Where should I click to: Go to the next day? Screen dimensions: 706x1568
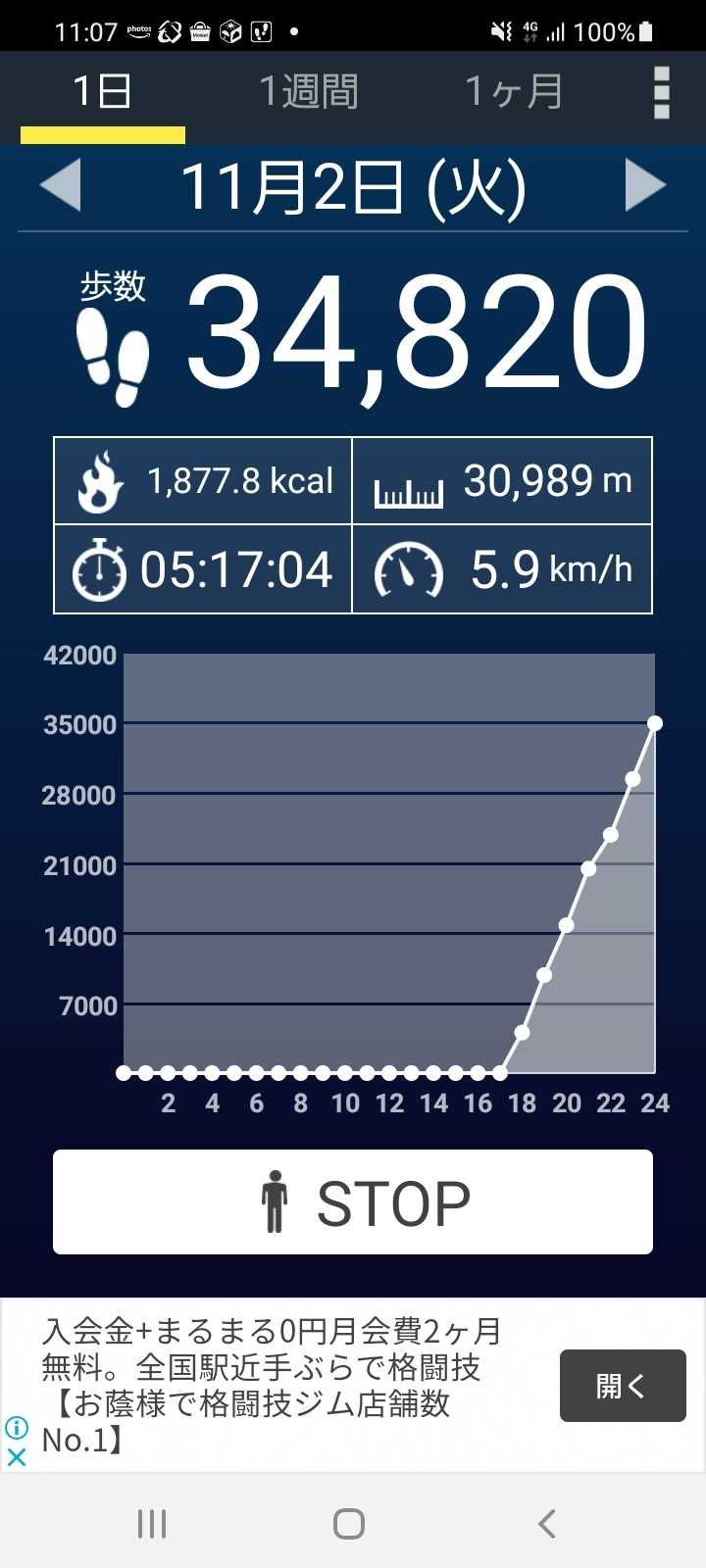point(645,186)
